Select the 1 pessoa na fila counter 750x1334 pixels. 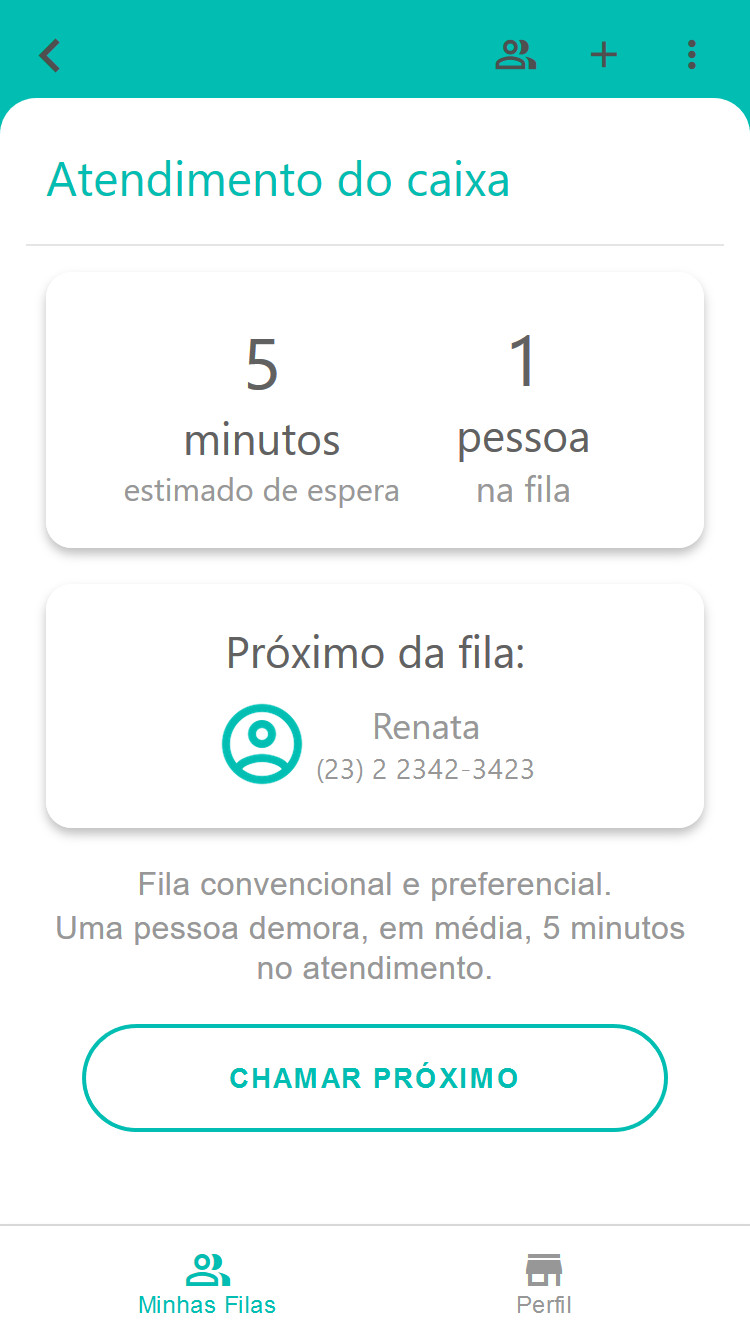pos(523,410)
